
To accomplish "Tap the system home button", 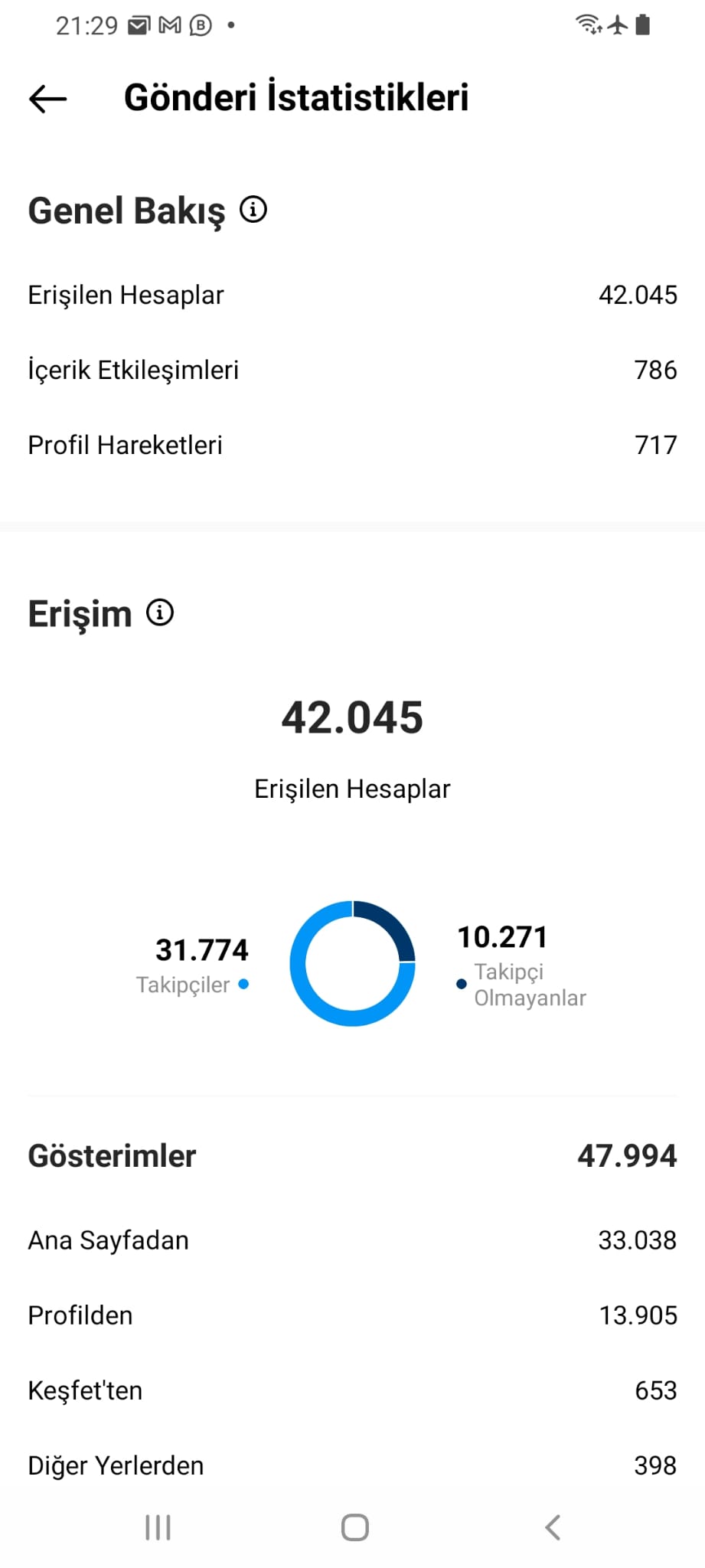I will (x=354, y=1527).
